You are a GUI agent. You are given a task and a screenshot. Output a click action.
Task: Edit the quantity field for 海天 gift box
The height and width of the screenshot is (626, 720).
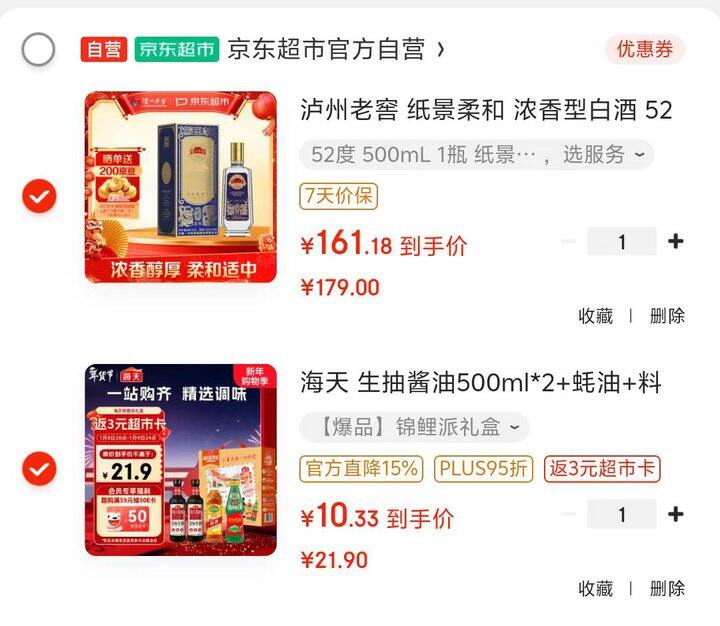[x=622, y=514]
